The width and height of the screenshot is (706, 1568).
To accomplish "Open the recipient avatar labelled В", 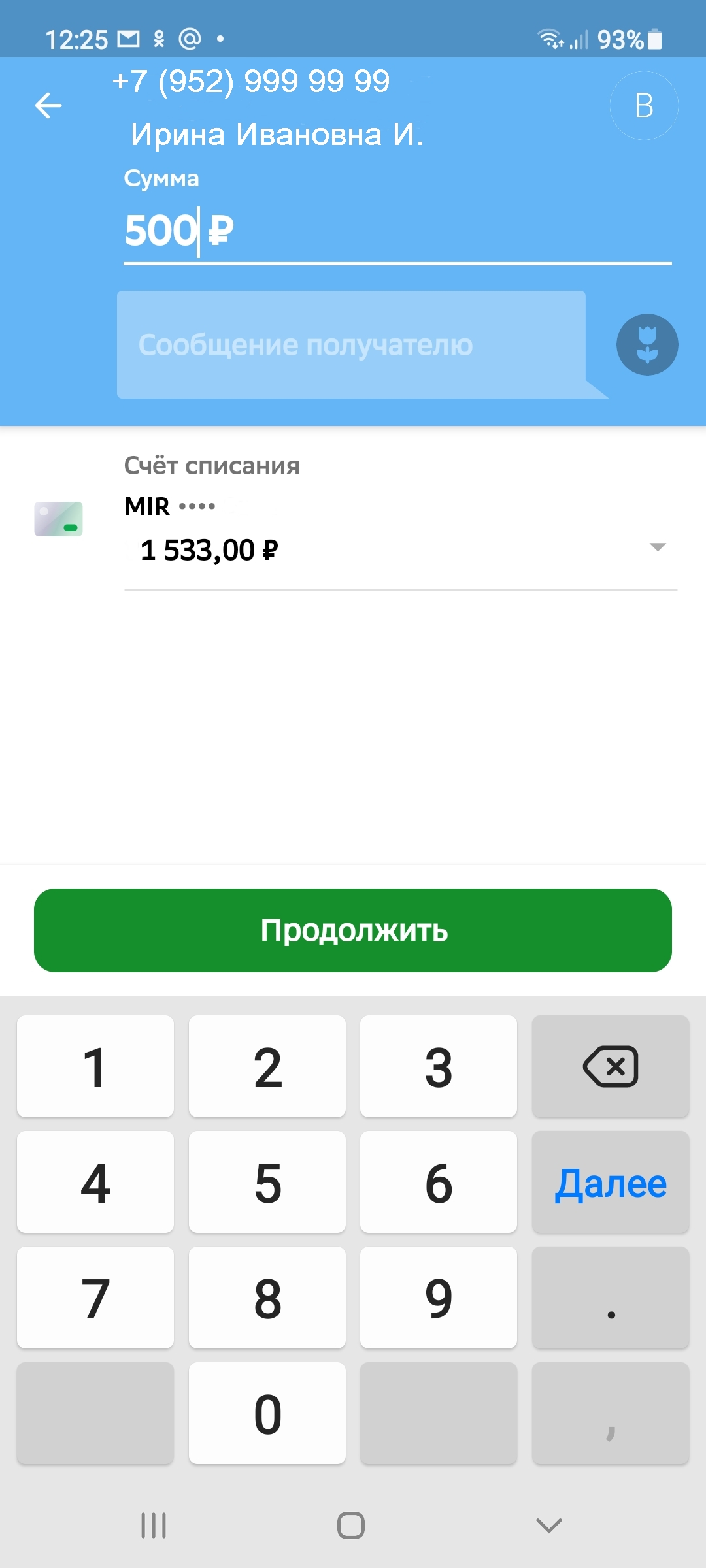I will point(644,105).
